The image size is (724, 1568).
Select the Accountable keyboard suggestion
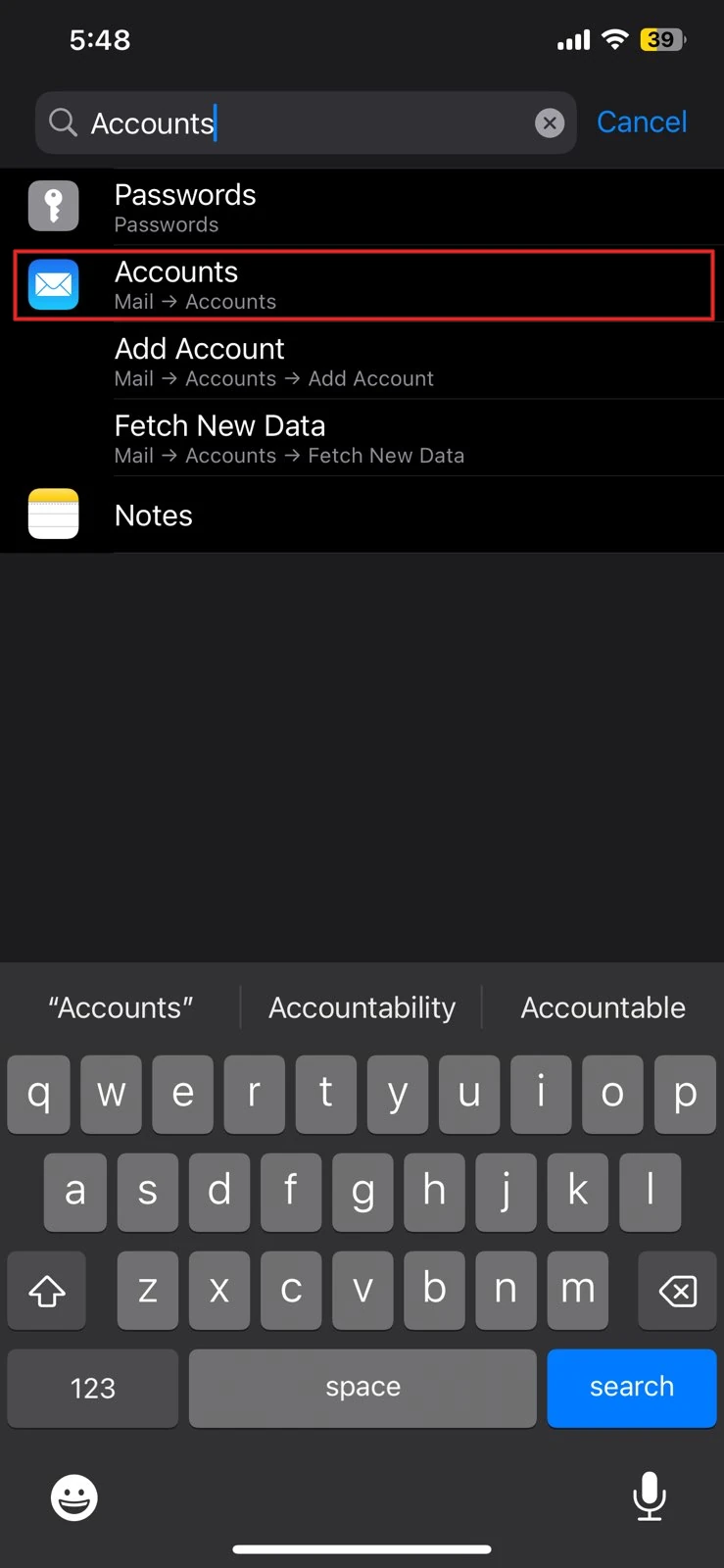click(603, 1007)
